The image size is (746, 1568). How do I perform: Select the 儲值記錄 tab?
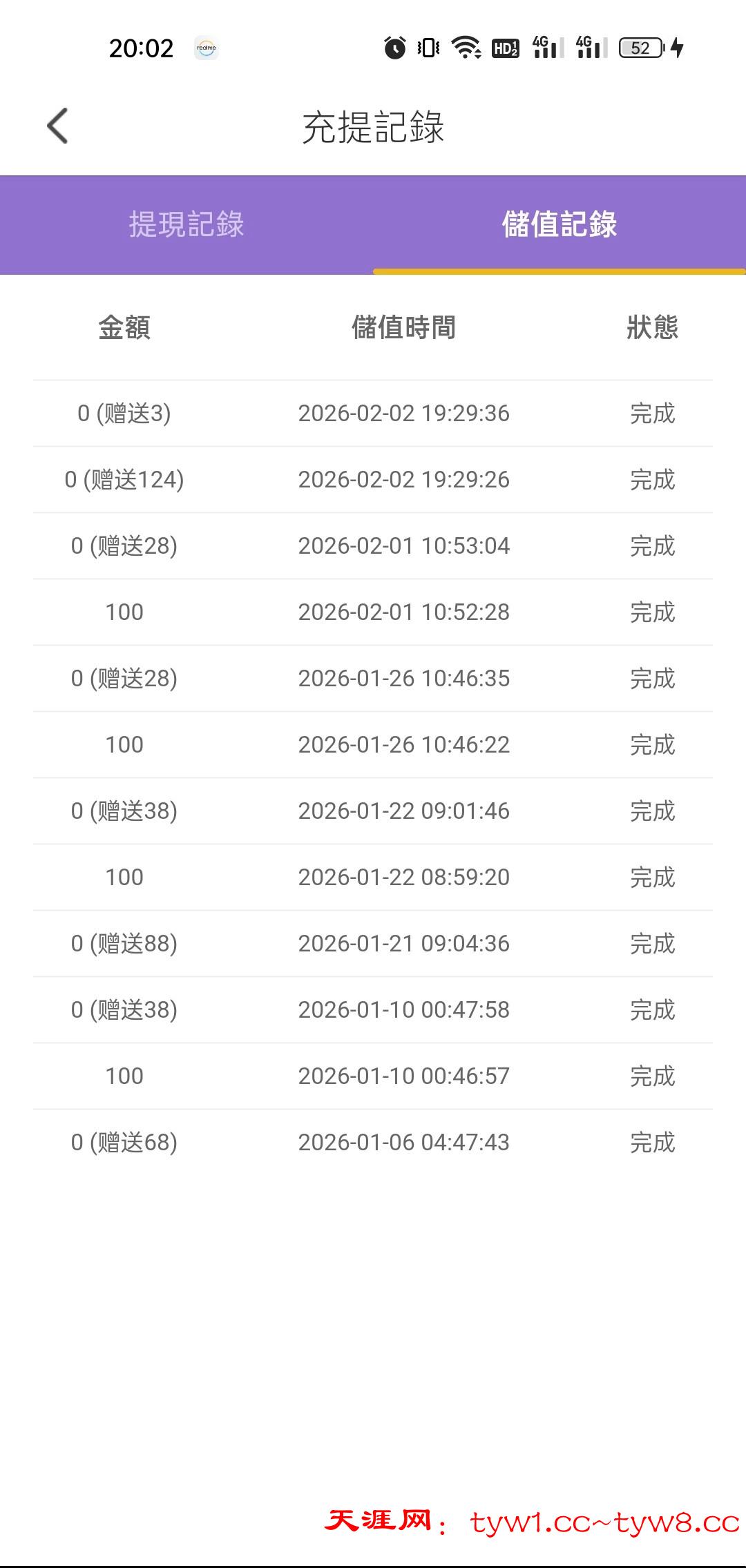559,224
